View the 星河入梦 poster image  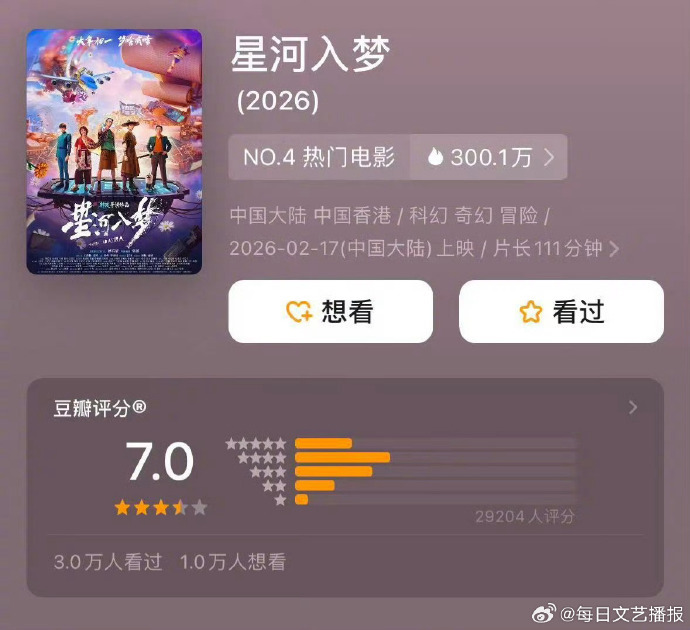pos(114,151)
